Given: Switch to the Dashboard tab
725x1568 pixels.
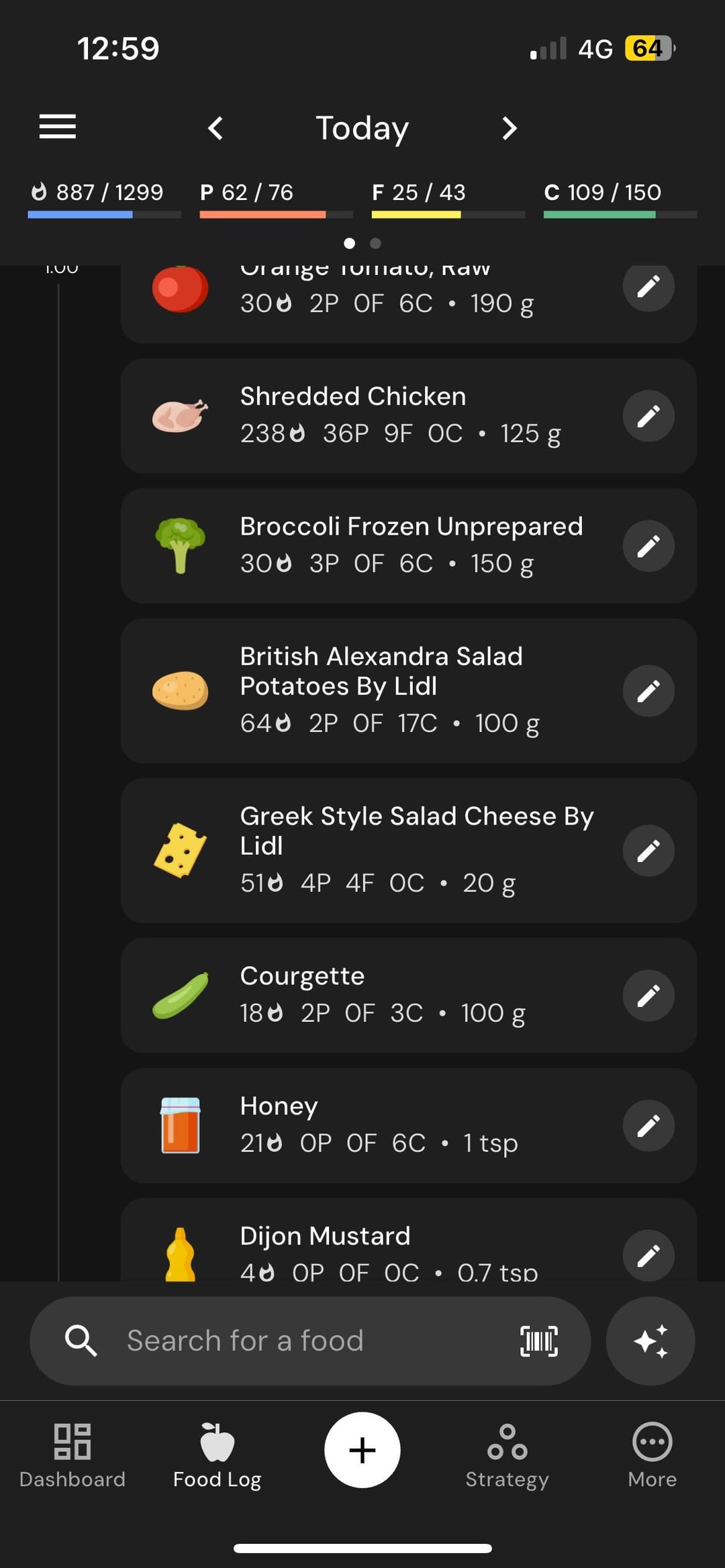Looking at the screenshot, I should click(x=72, y=1455).
